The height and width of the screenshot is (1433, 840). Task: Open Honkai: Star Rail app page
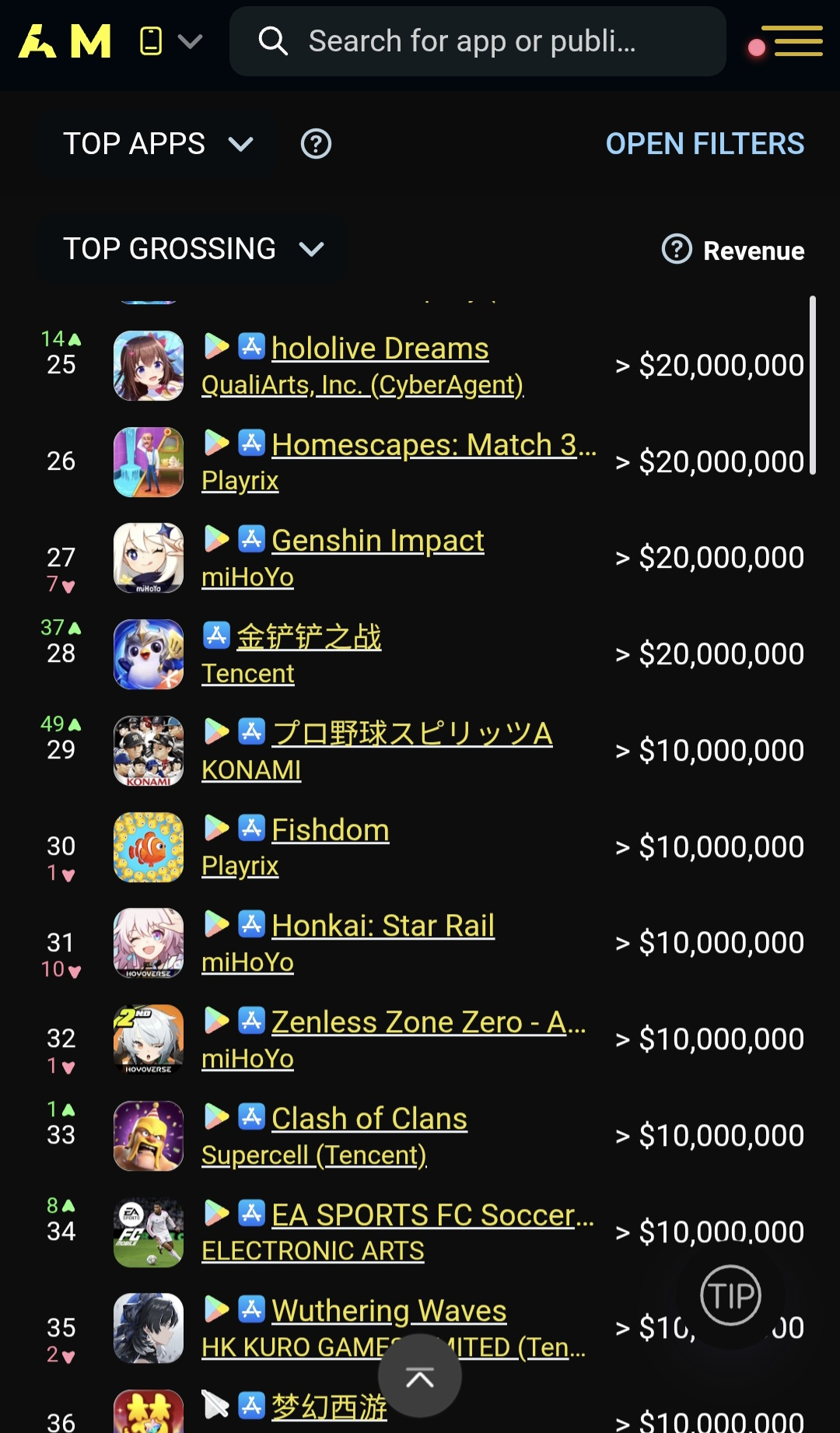pos(383,925)
